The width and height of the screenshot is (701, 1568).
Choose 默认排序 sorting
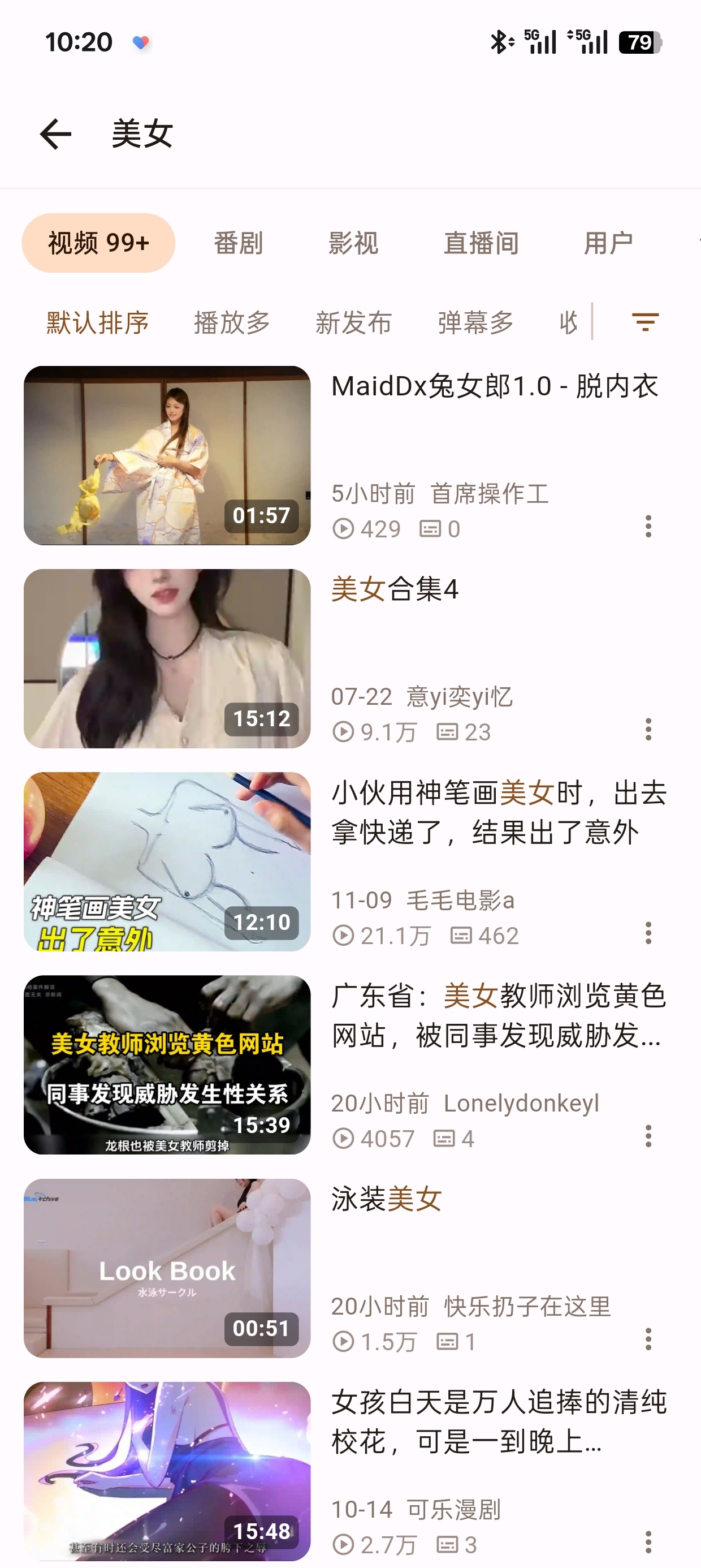[x=98, y=322]
